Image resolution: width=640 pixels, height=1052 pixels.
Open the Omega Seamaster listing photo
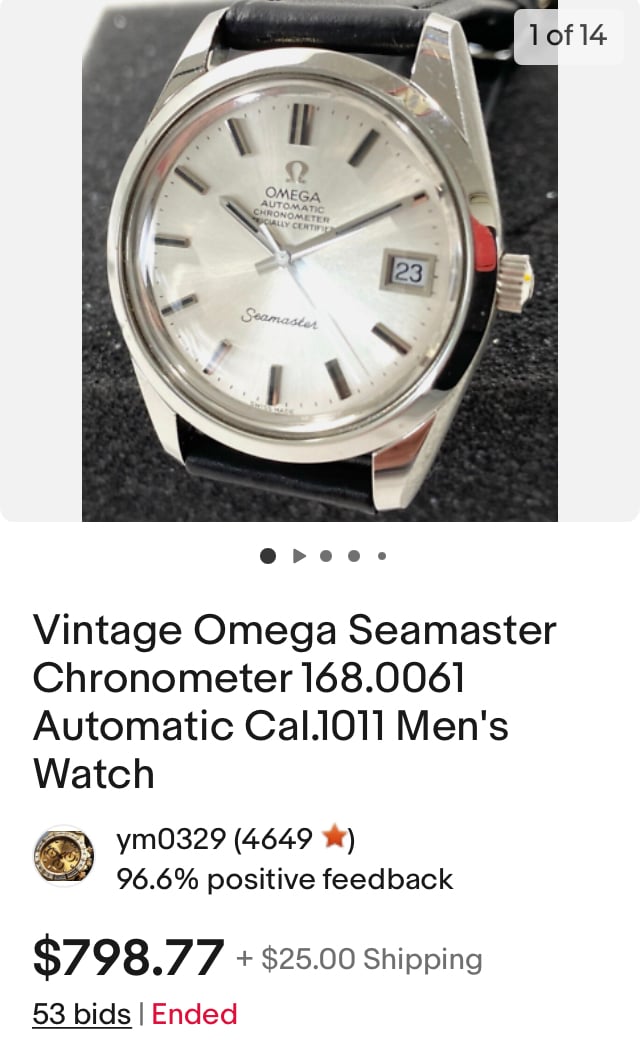320,260
